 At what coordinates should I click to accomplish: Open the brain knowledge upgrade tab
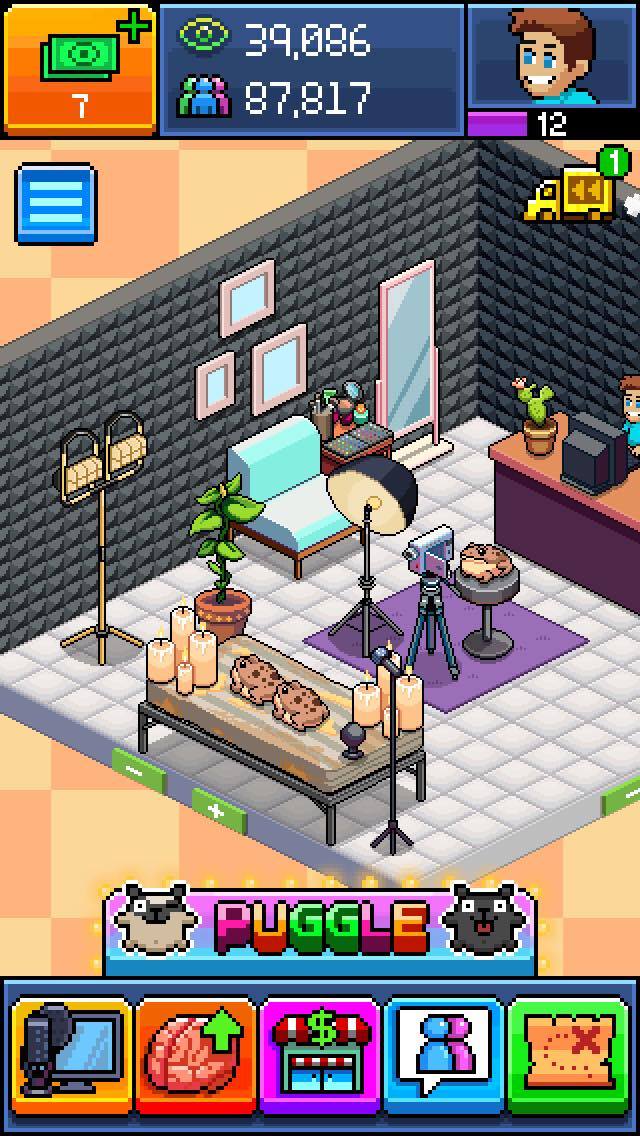(196, 1060)
